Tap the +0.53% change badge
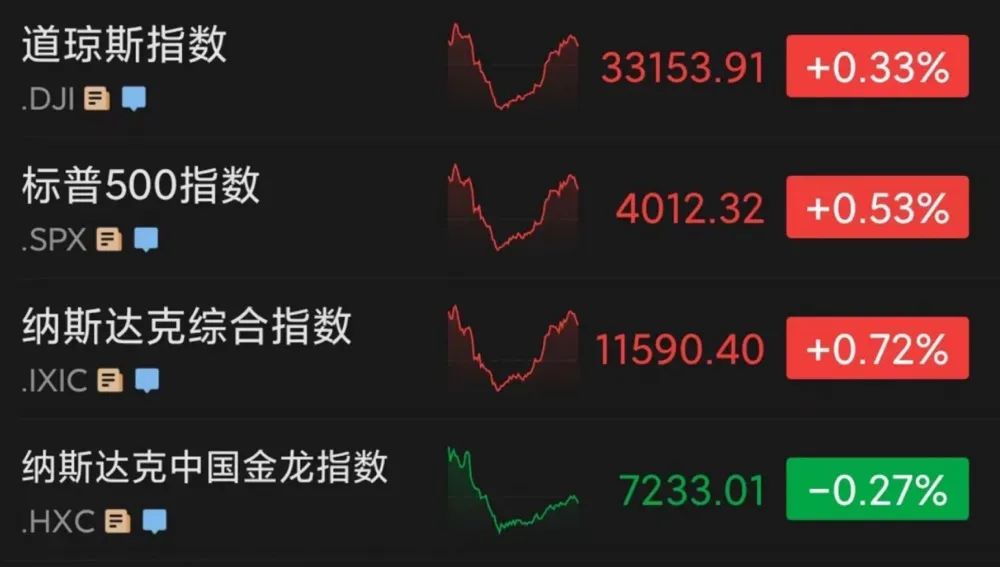Viewport: 1000px width, 567px height. tap(877, 207)
